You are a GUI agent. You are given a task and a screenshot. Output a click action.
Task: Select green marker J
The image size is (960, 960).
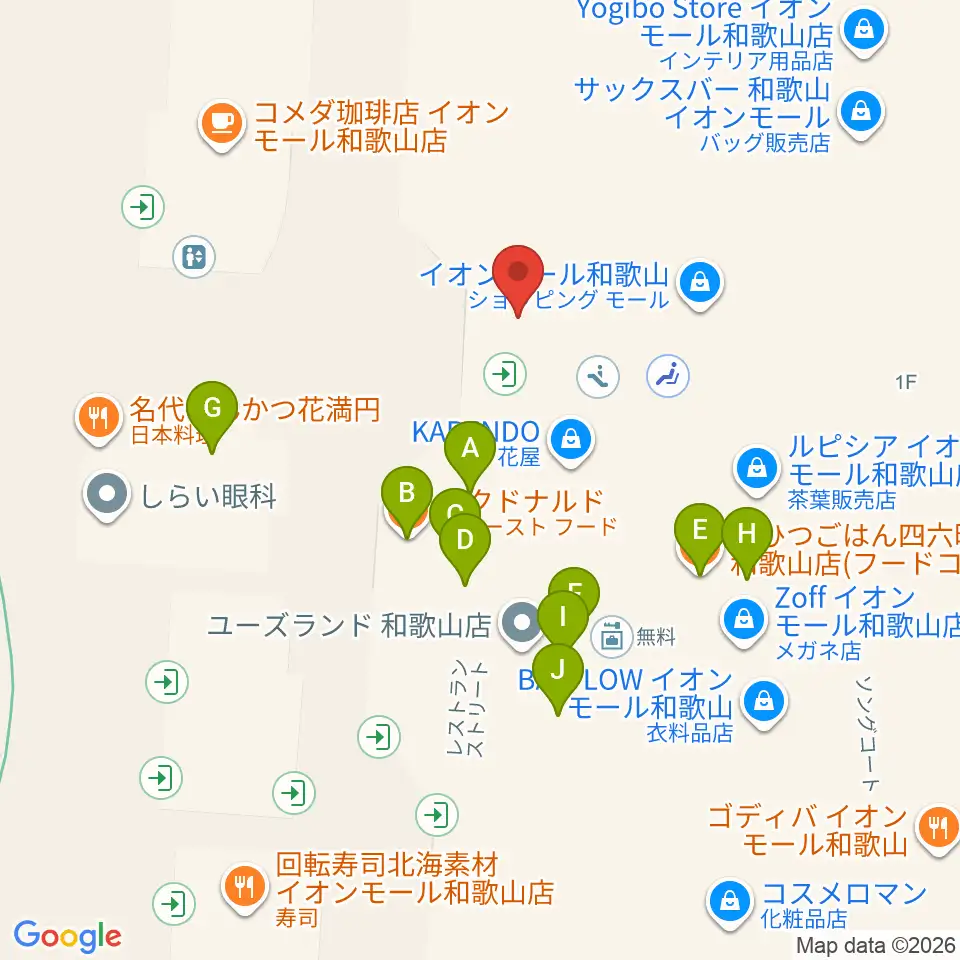click(558, 677)
